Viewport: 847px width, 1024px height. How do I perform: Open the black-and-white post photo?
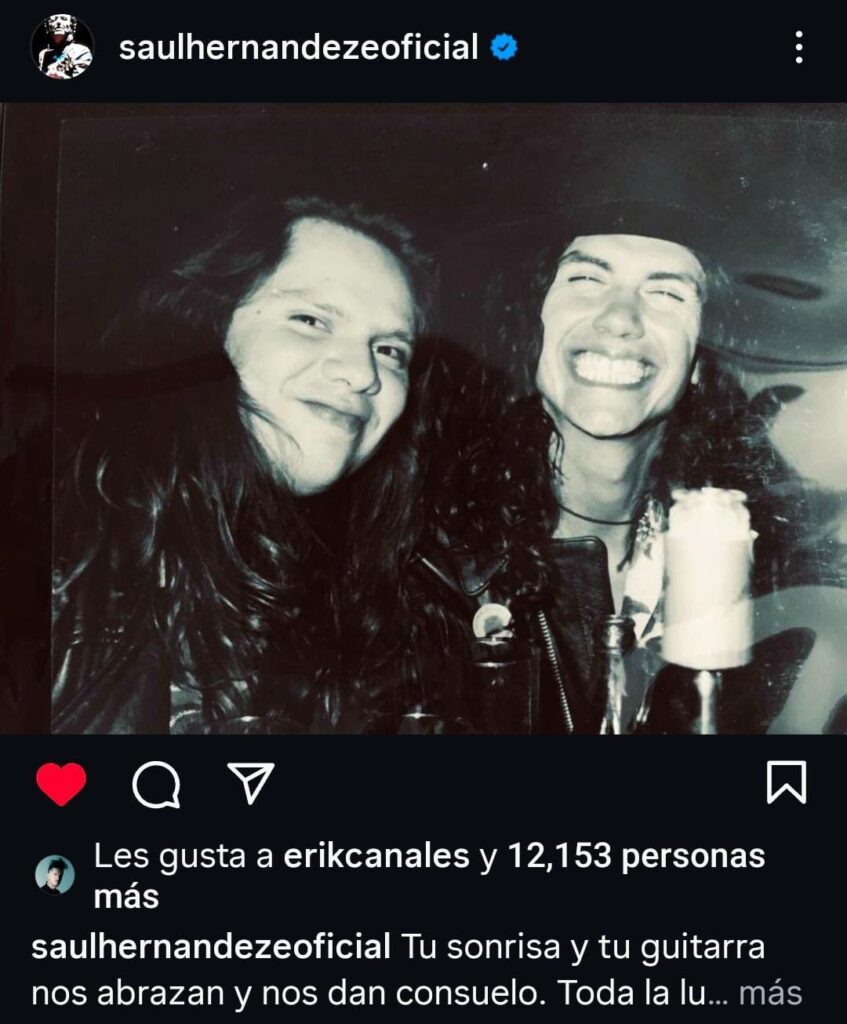(424, 420)
